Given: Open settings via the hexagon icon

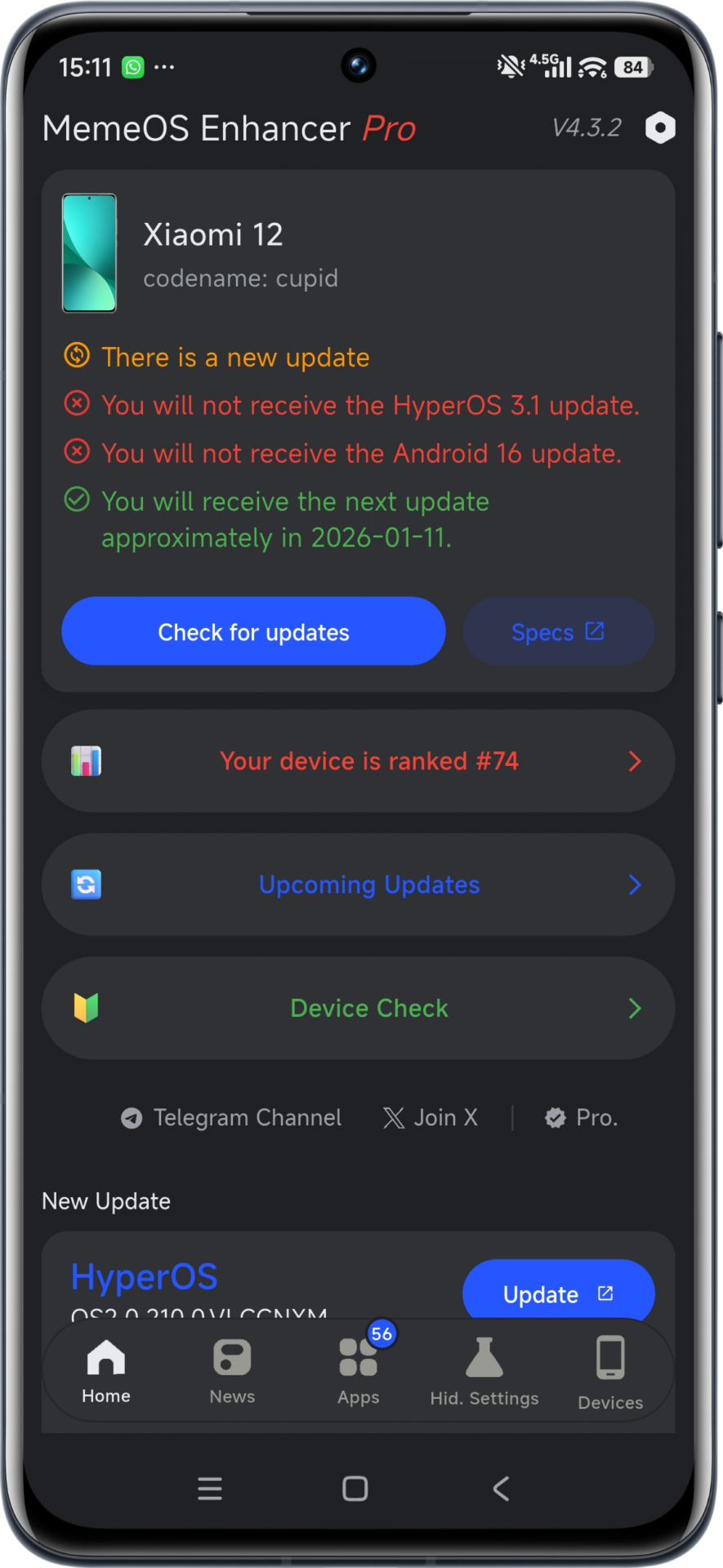Looking at the screenshot, I should [660, 128].
